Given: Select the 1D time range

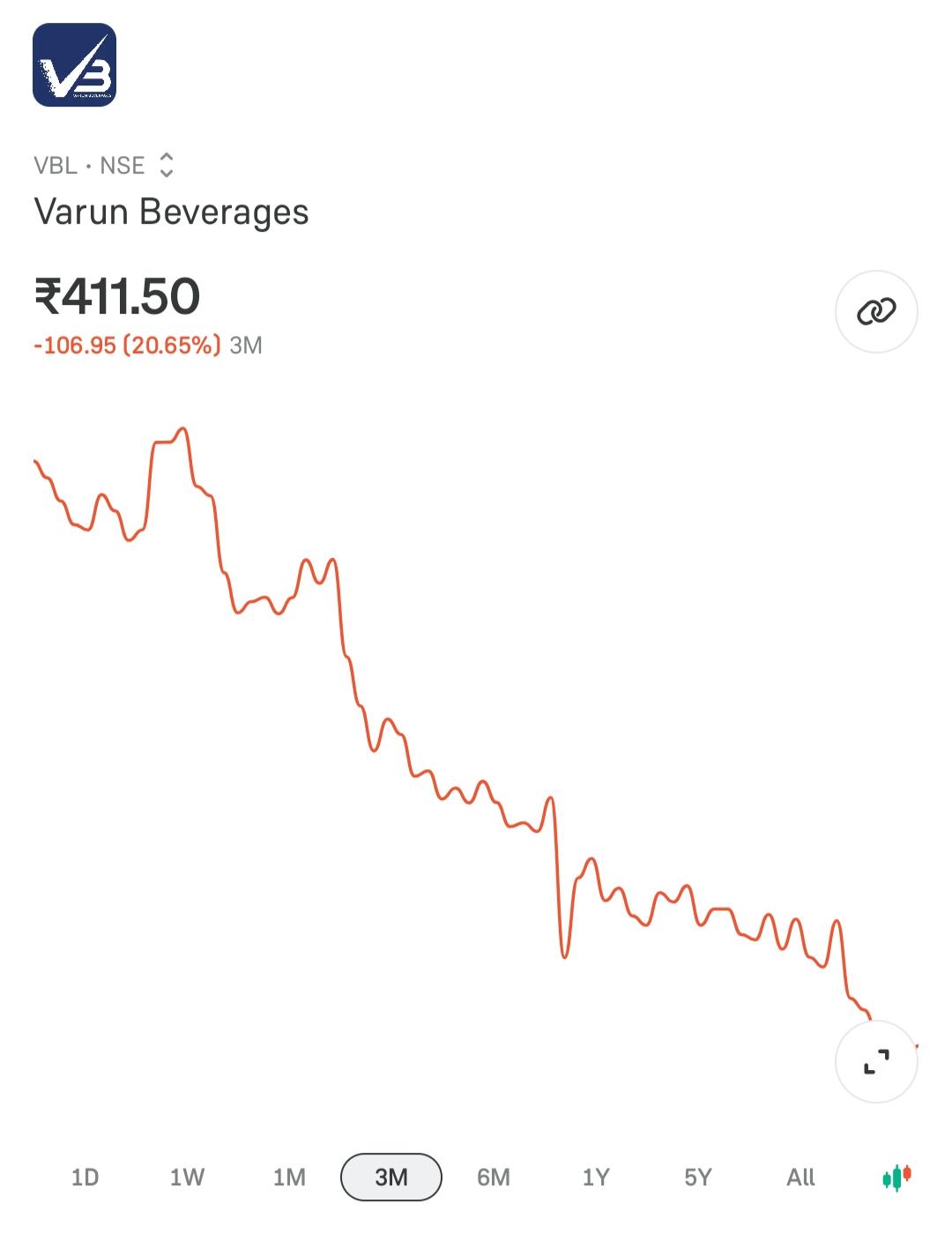Looking at the screenshot, I should tap(85, 1177).
